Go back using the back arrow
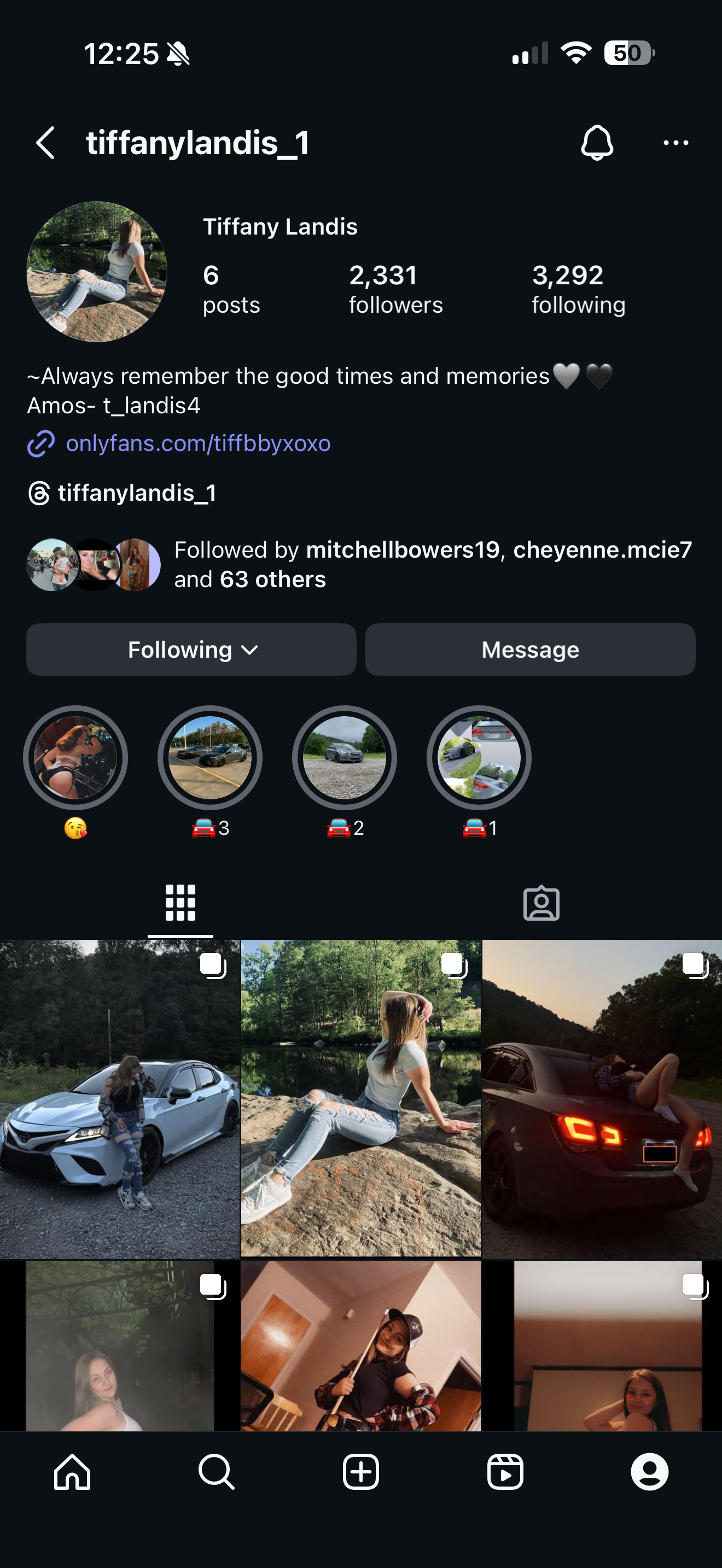The height and width of the screenshot is (1568, 722). click(x=45, y=143)
